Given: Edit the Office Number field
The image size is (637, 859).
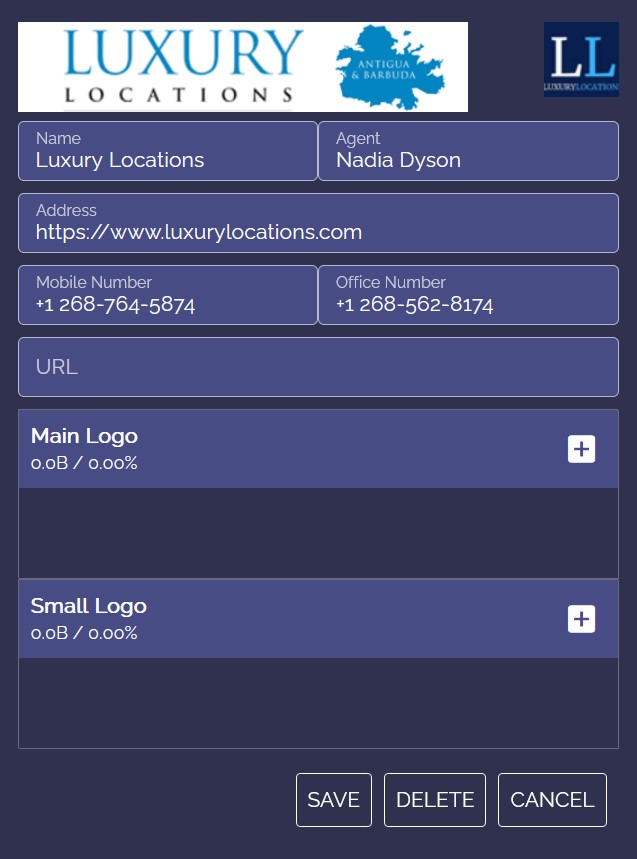Looking at the screenshot, I should tap(468, 295).
